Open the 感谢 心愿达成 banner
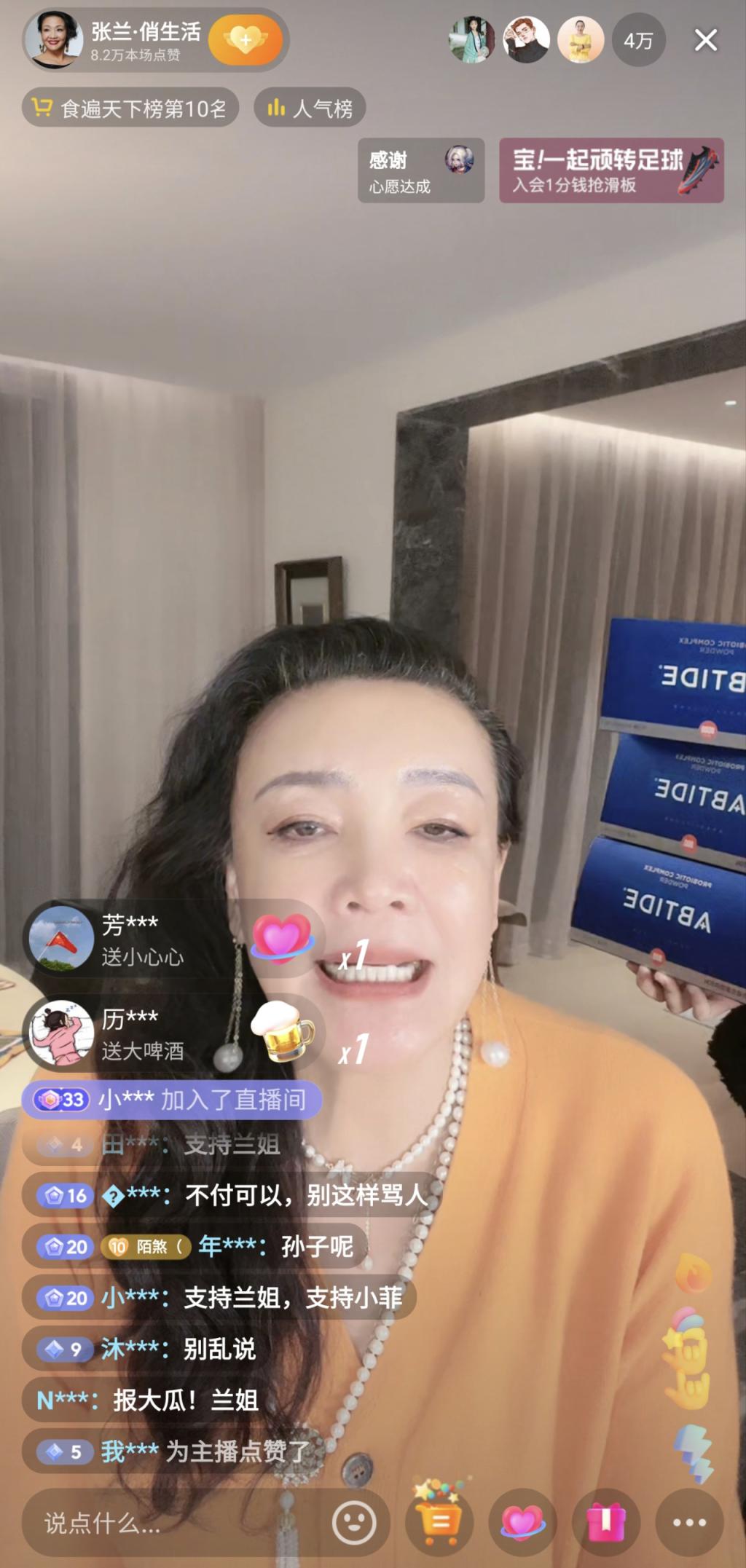Screen dimensions: 746x1568 click(x=420, y=170)
